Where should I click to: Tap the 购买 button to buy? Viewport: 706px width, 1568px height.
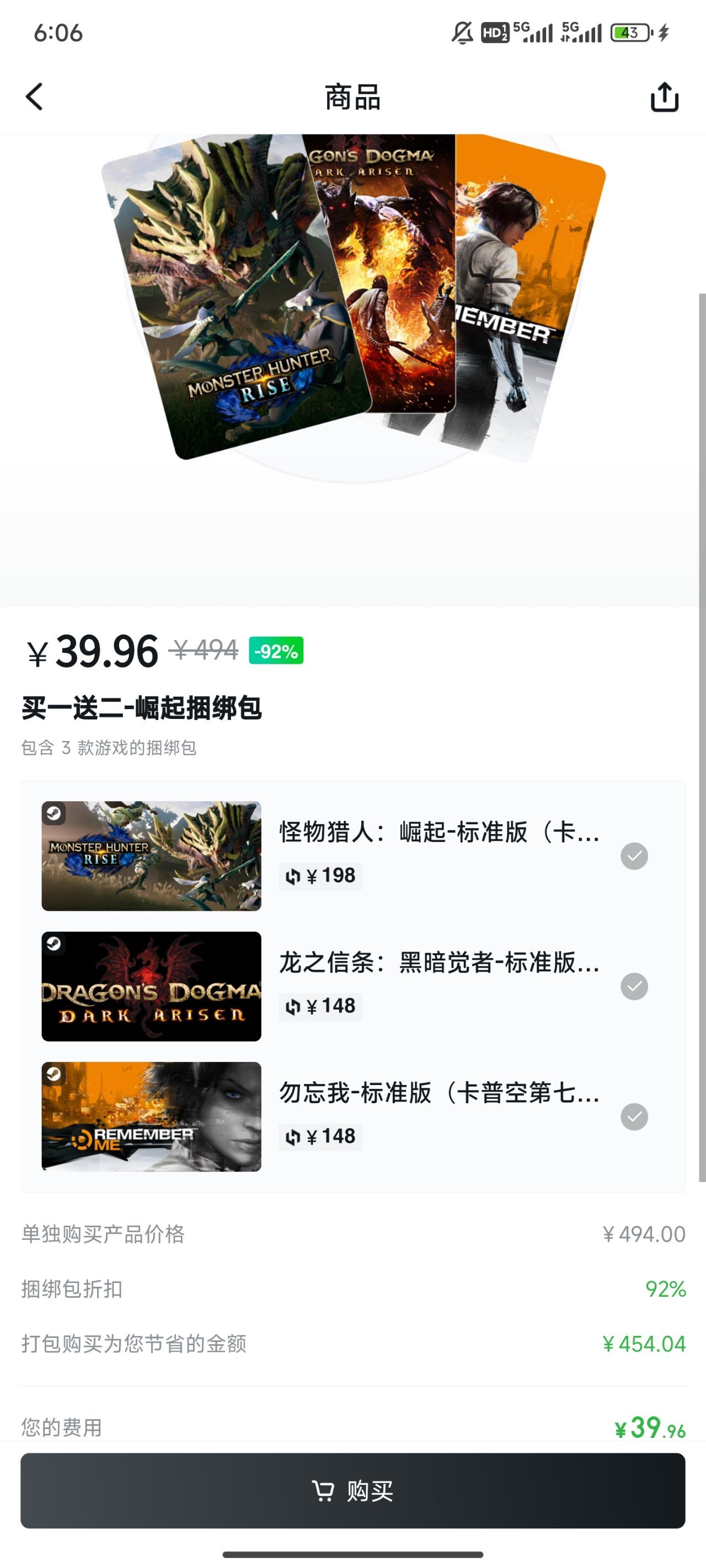pyautogui.click(x=352, y=1491)
